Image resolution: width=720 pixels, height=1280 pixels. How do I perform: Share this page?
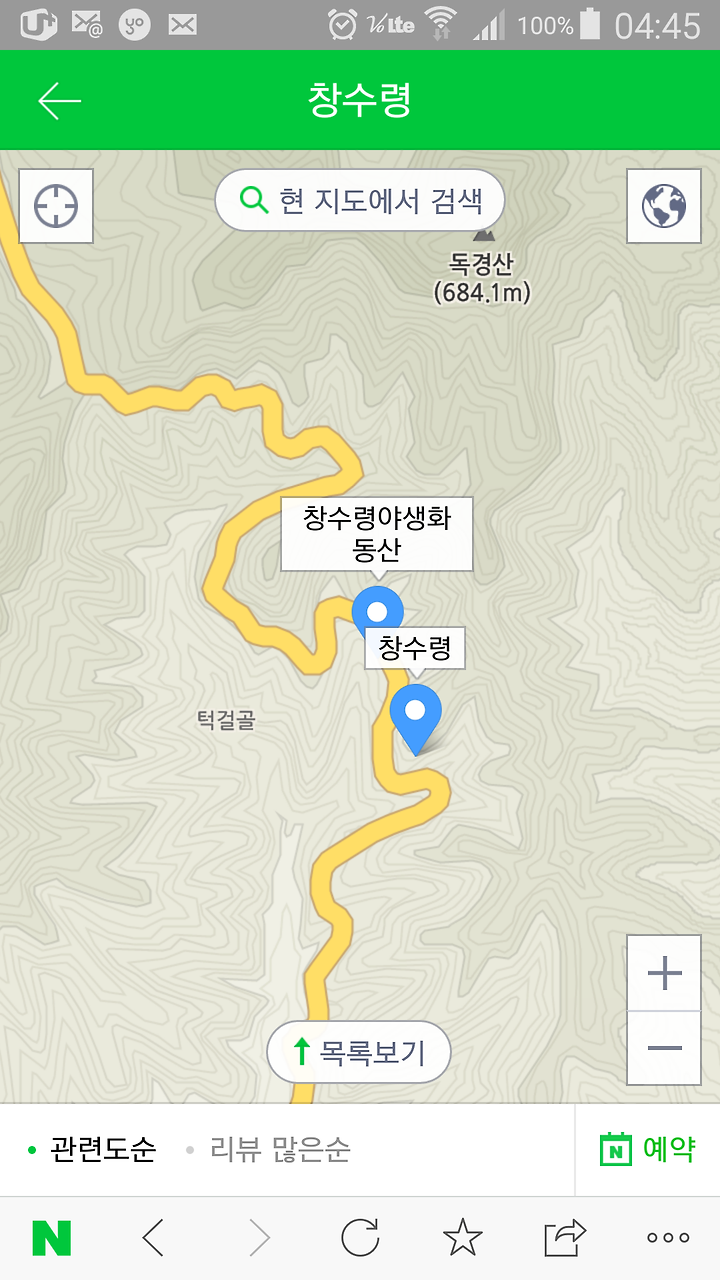565,1238
